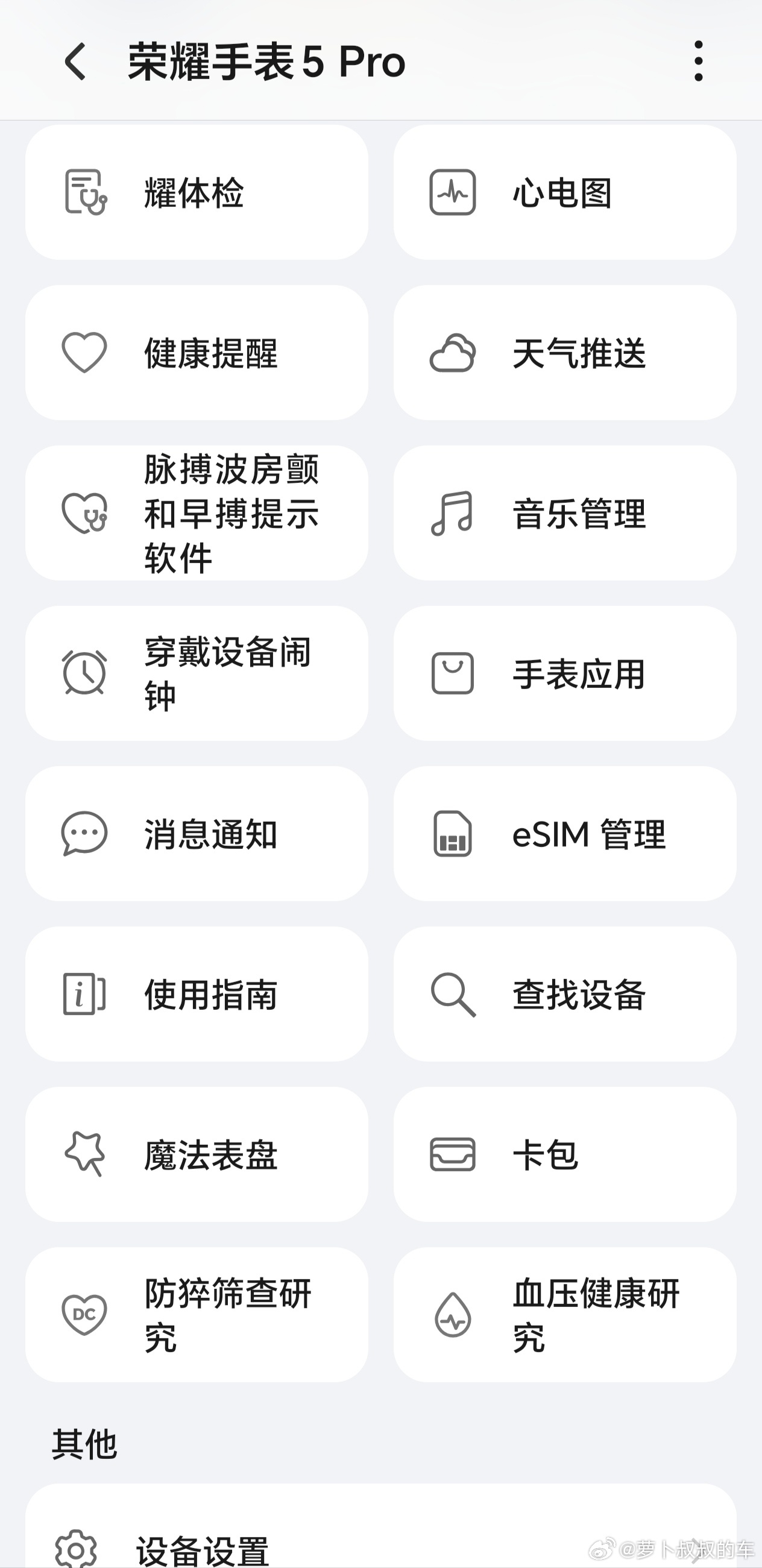View the 使用指南

click(x=197, y=994)
